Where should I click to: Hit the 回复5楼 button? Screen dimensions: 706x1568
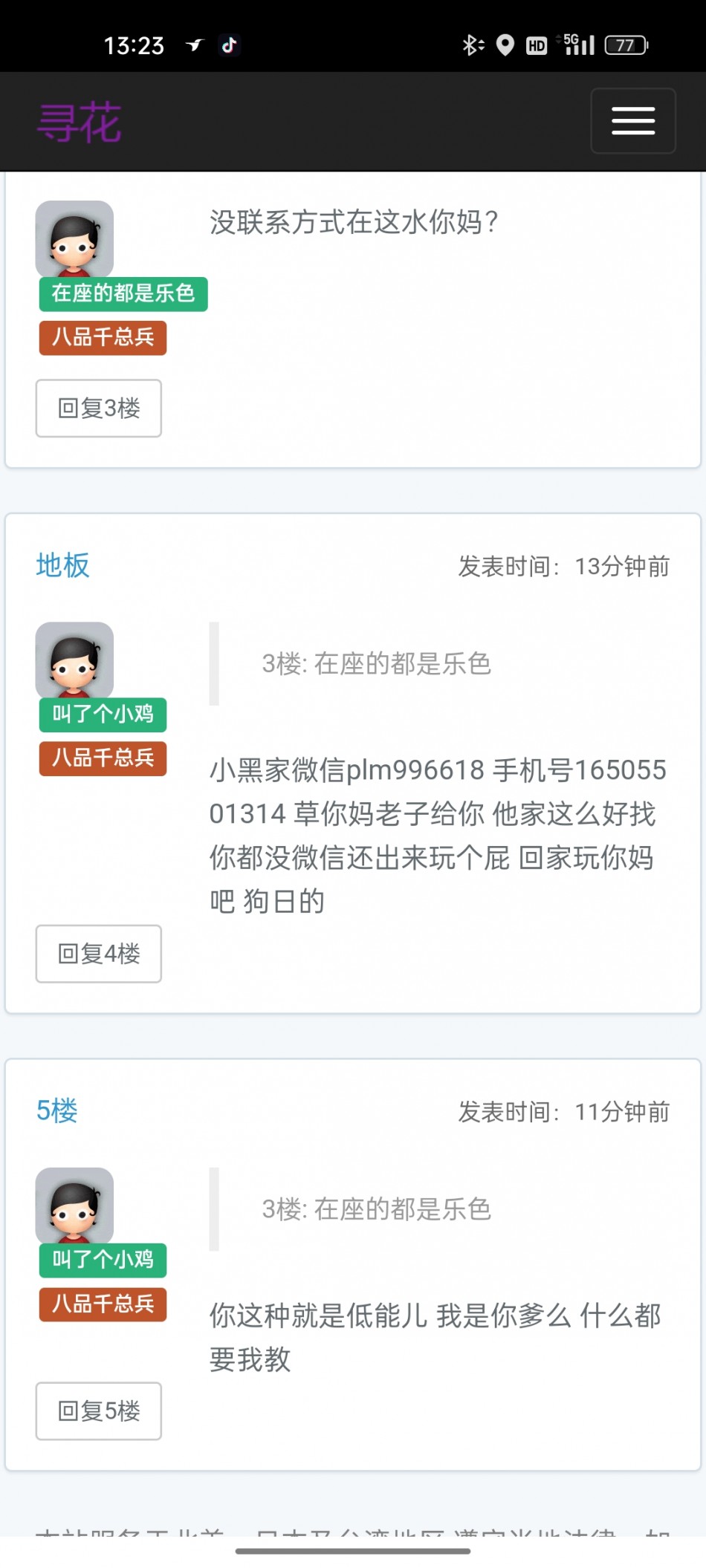pyautogui.click(x=99, y=1411)
